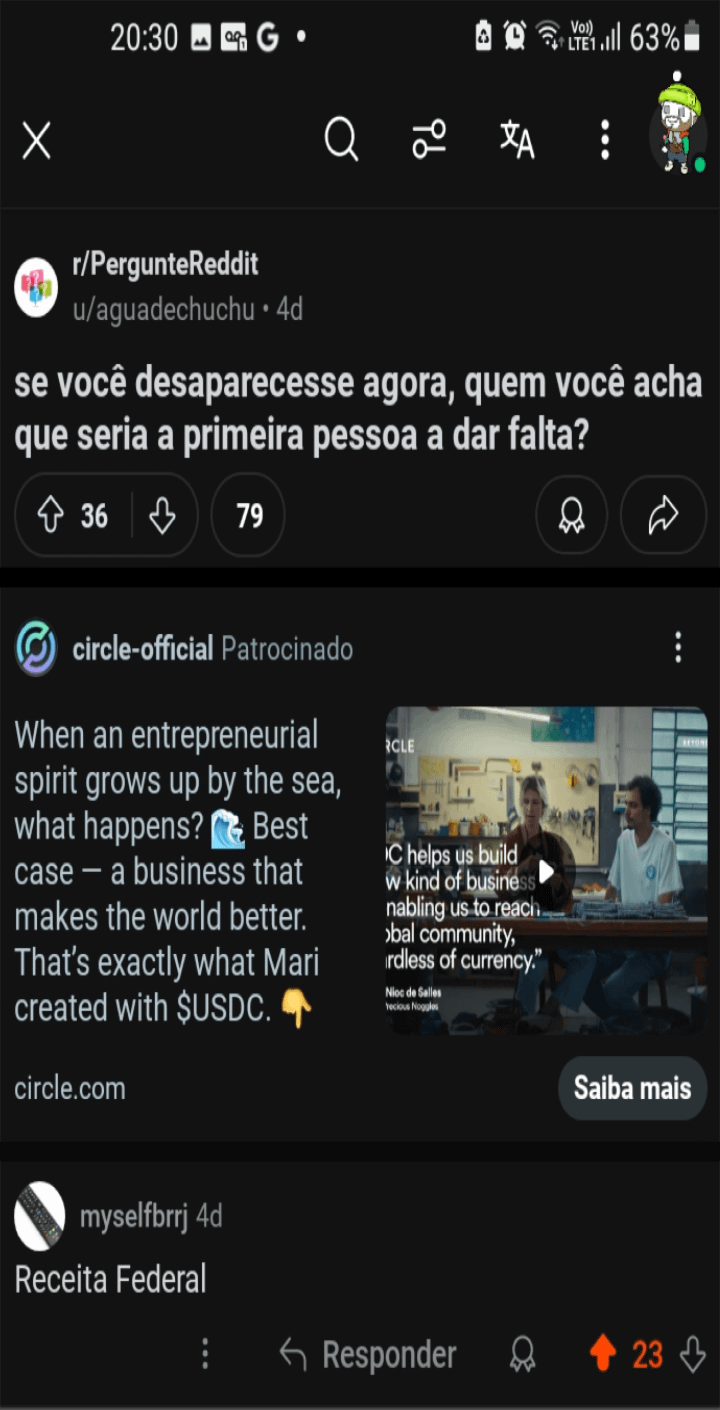Open u/aguadechuchu's profile
This screenshot has height=1410, width=720.
pos(163,310)
